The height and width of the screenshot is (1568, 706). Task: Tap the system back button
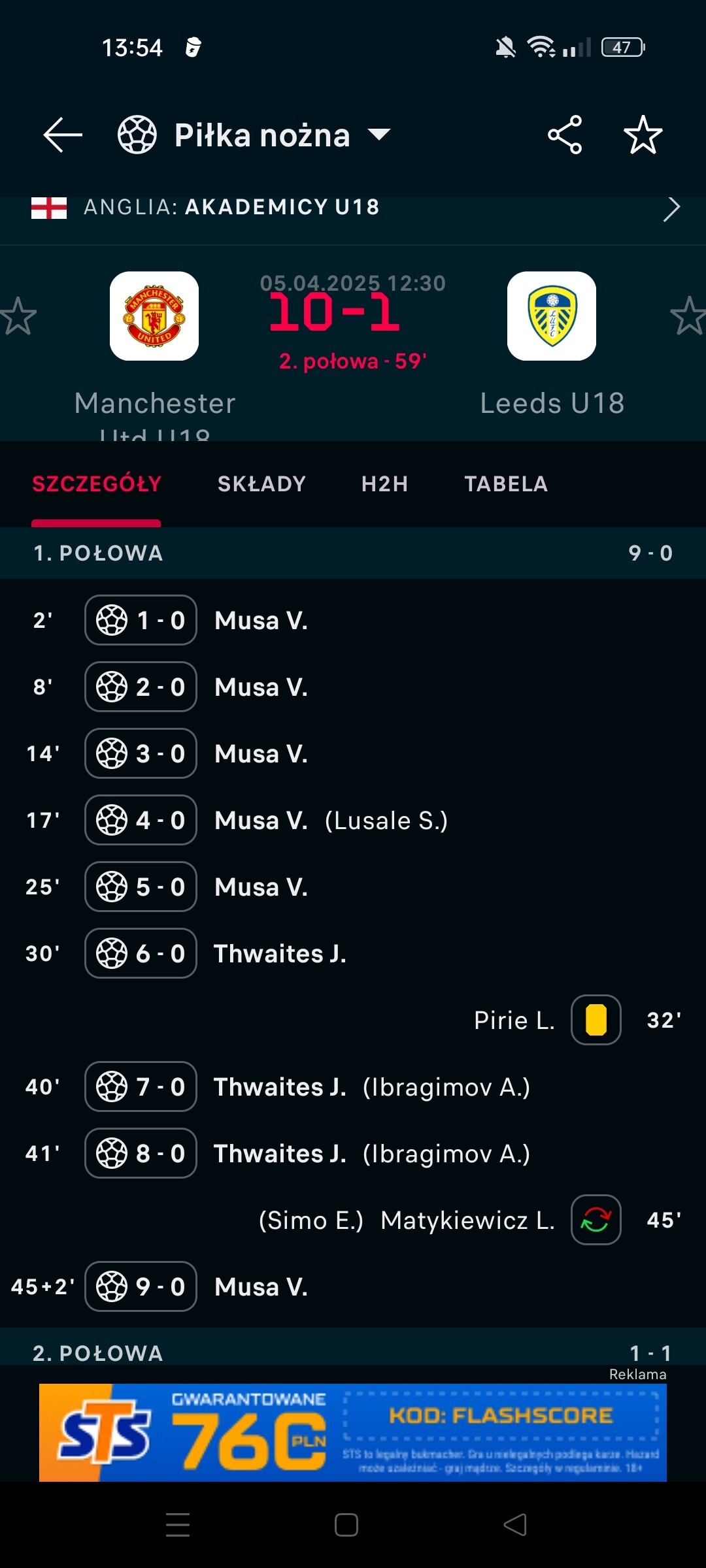point(515,1525)
